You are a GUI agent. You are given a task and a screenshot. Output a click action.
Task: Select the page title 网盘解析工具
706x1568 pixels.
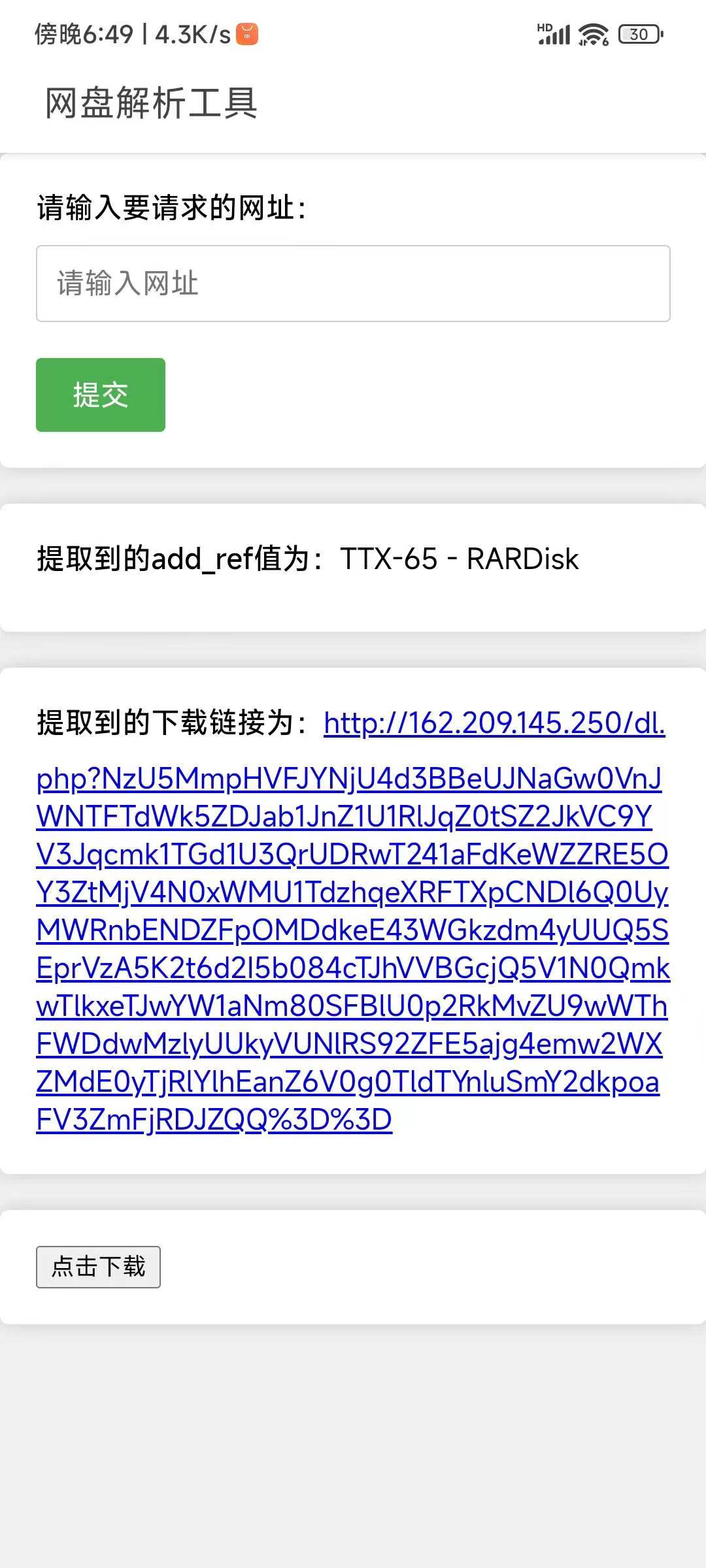[151, 102]
